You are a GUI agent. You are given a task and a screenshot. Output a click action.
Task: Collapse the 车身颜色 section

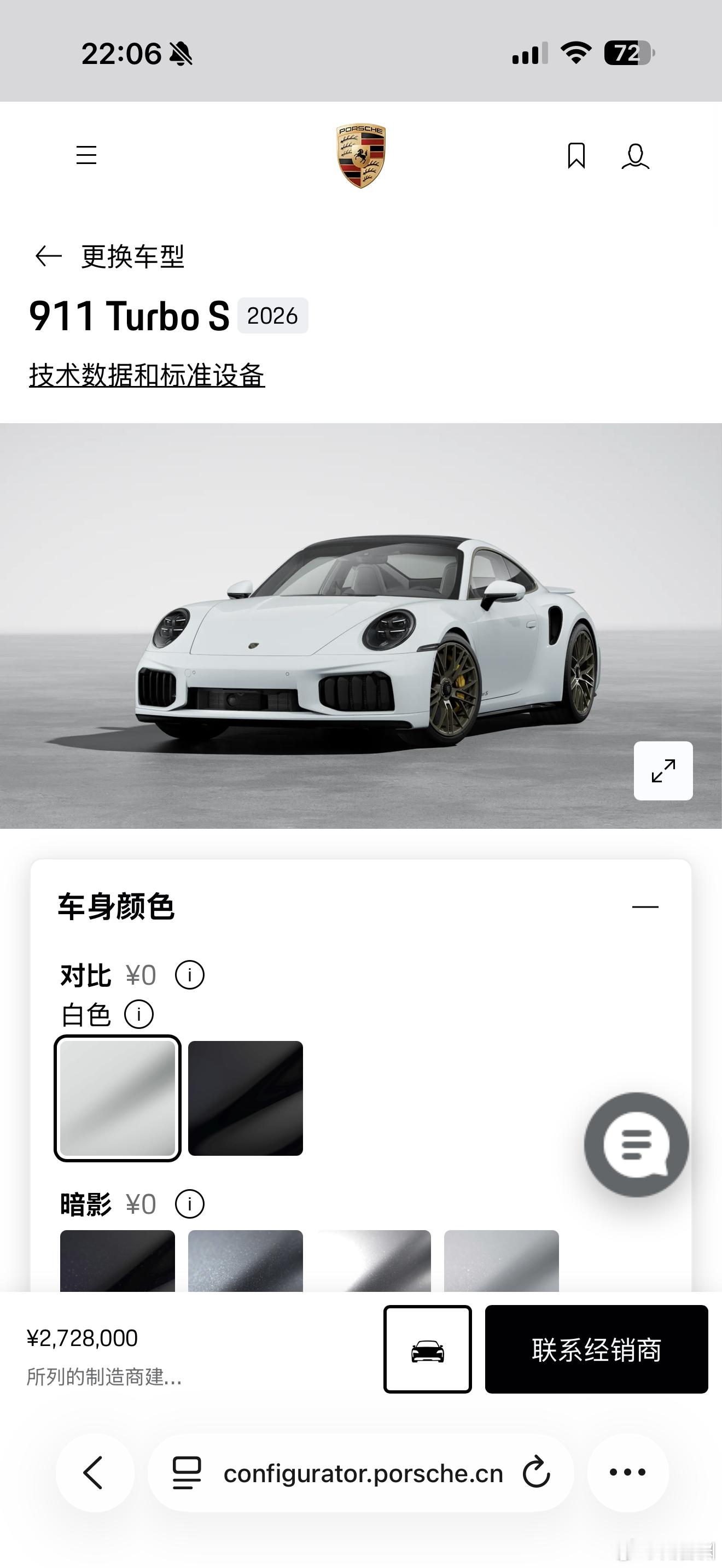click(645, 907)
